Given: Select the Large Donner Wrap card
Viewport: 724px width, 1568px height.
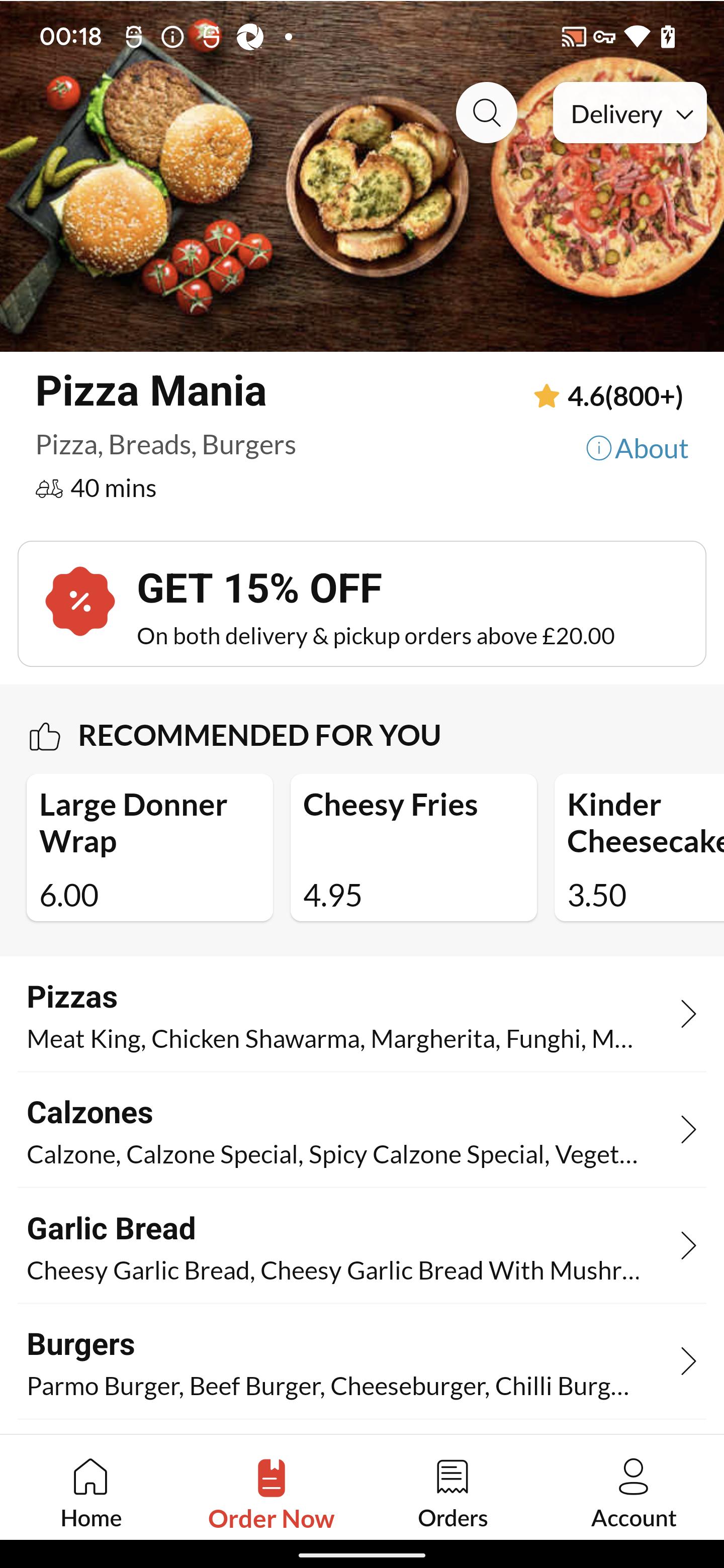Looking at the screenshot, I should pos(150,847).
